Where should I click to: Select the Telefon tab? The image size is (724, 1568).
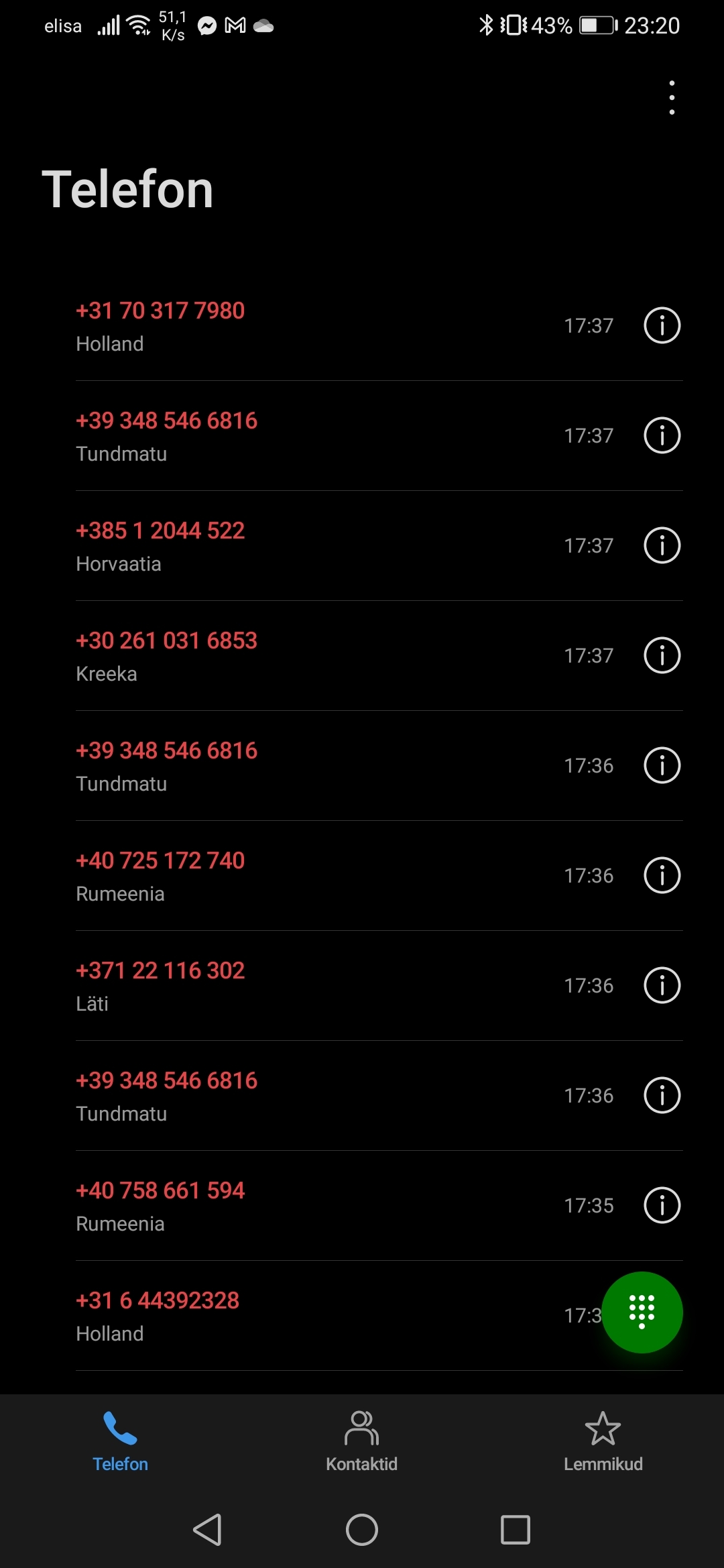point(121,1442)
